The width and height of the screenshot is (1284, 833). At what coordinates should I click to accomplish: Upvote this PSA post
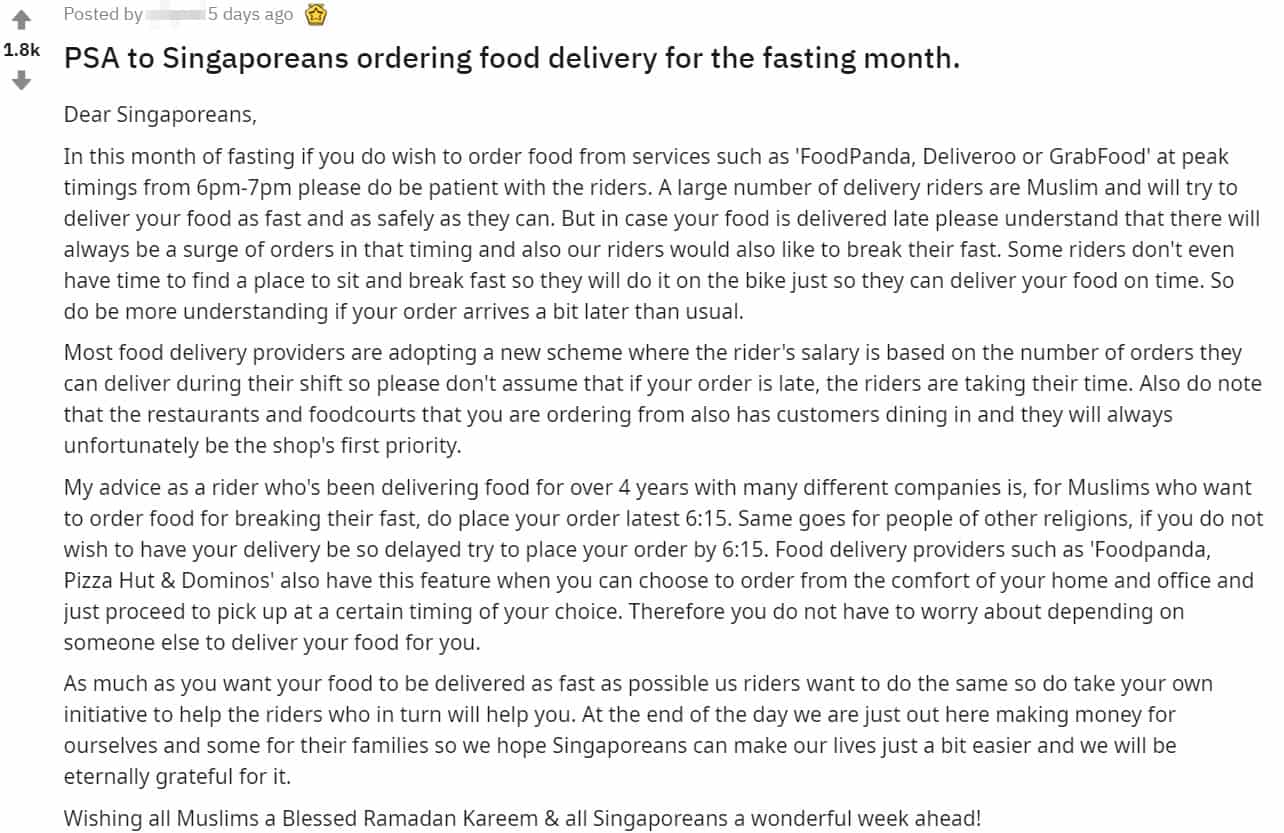pyautogui.click(x=21, y=20)
